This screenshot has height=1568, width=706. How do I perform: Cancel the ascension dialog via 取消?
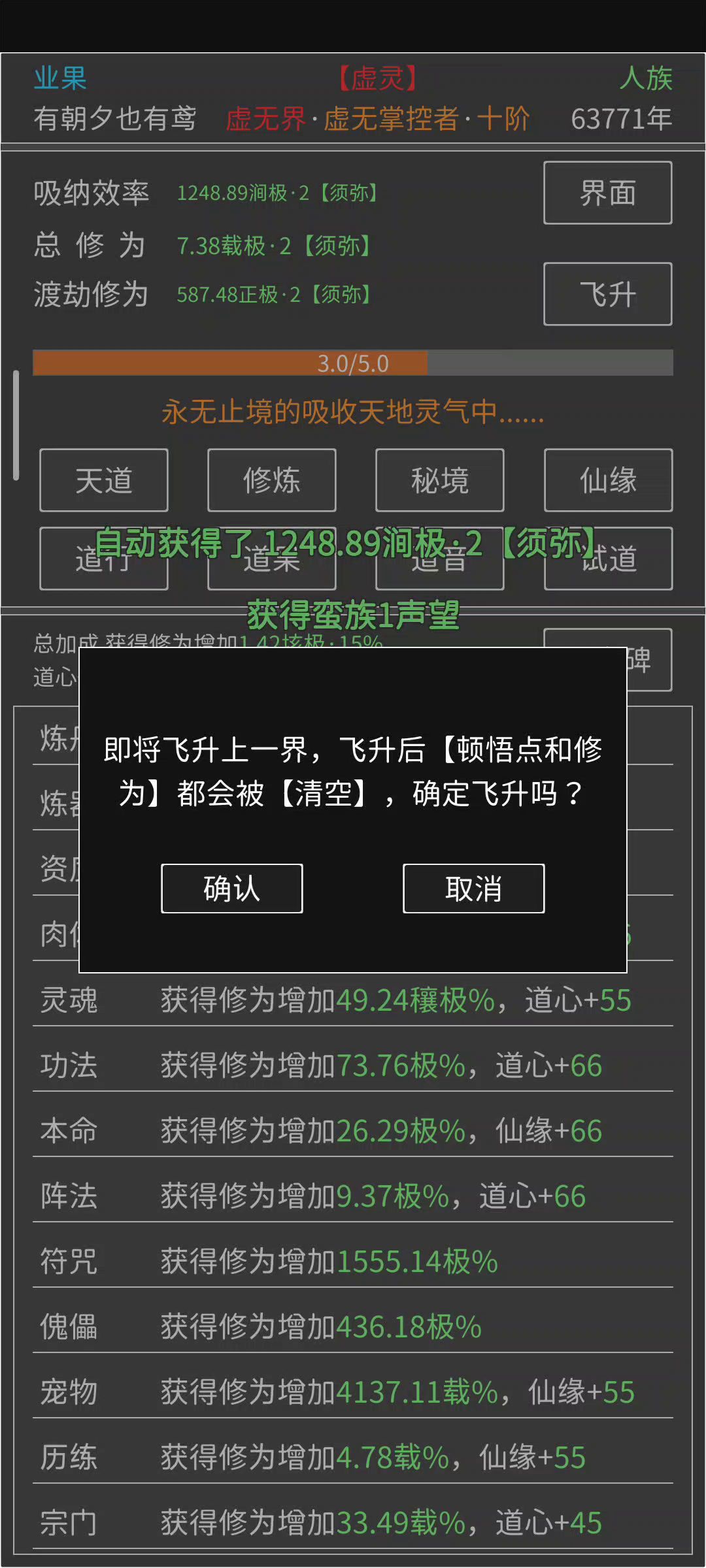coord(473,889)
